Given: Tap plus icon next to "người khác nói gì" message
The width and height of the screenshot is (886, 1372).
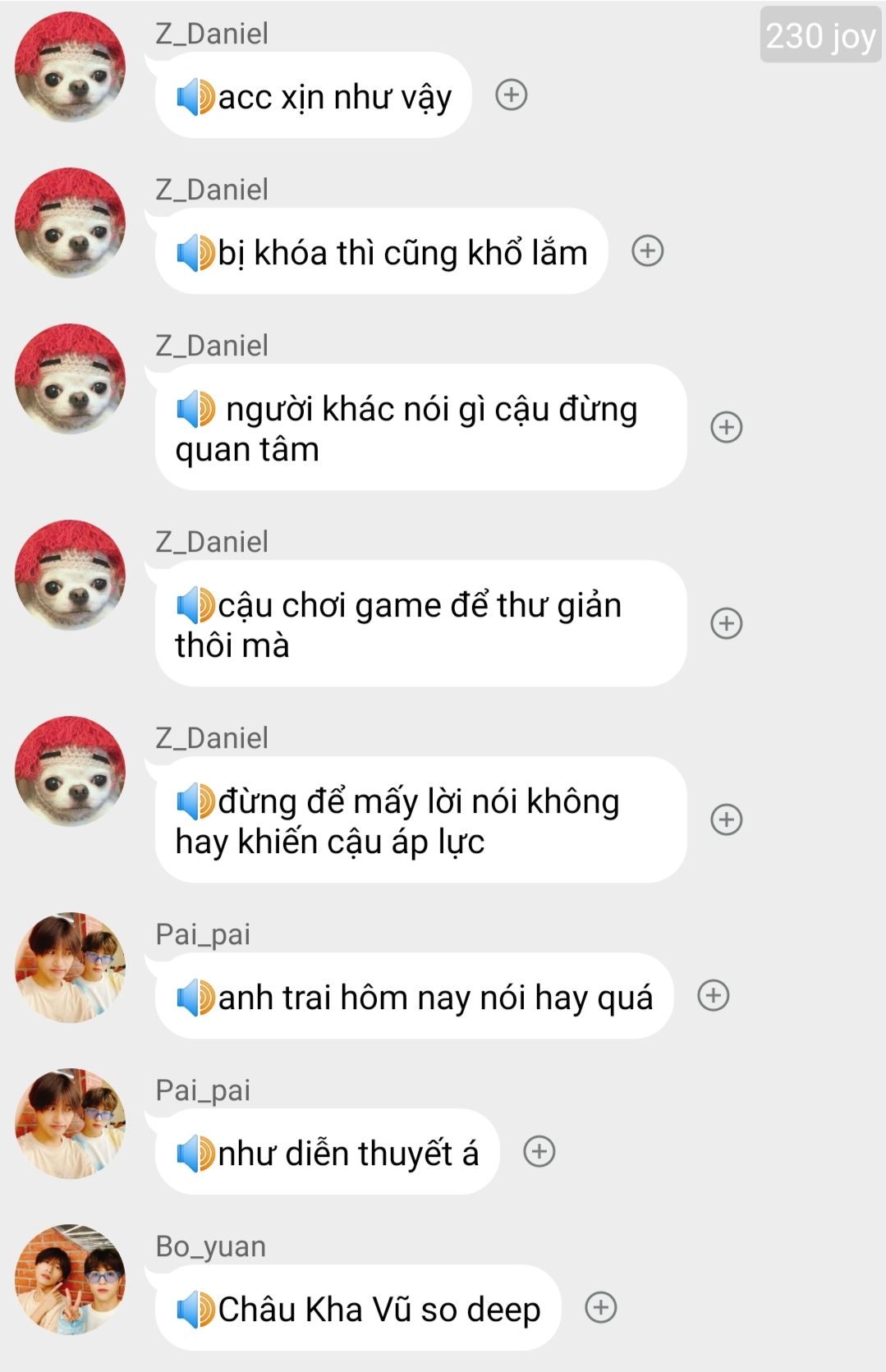Looking at the screenshot, I should pyautogui.click(x=726, y=427).
